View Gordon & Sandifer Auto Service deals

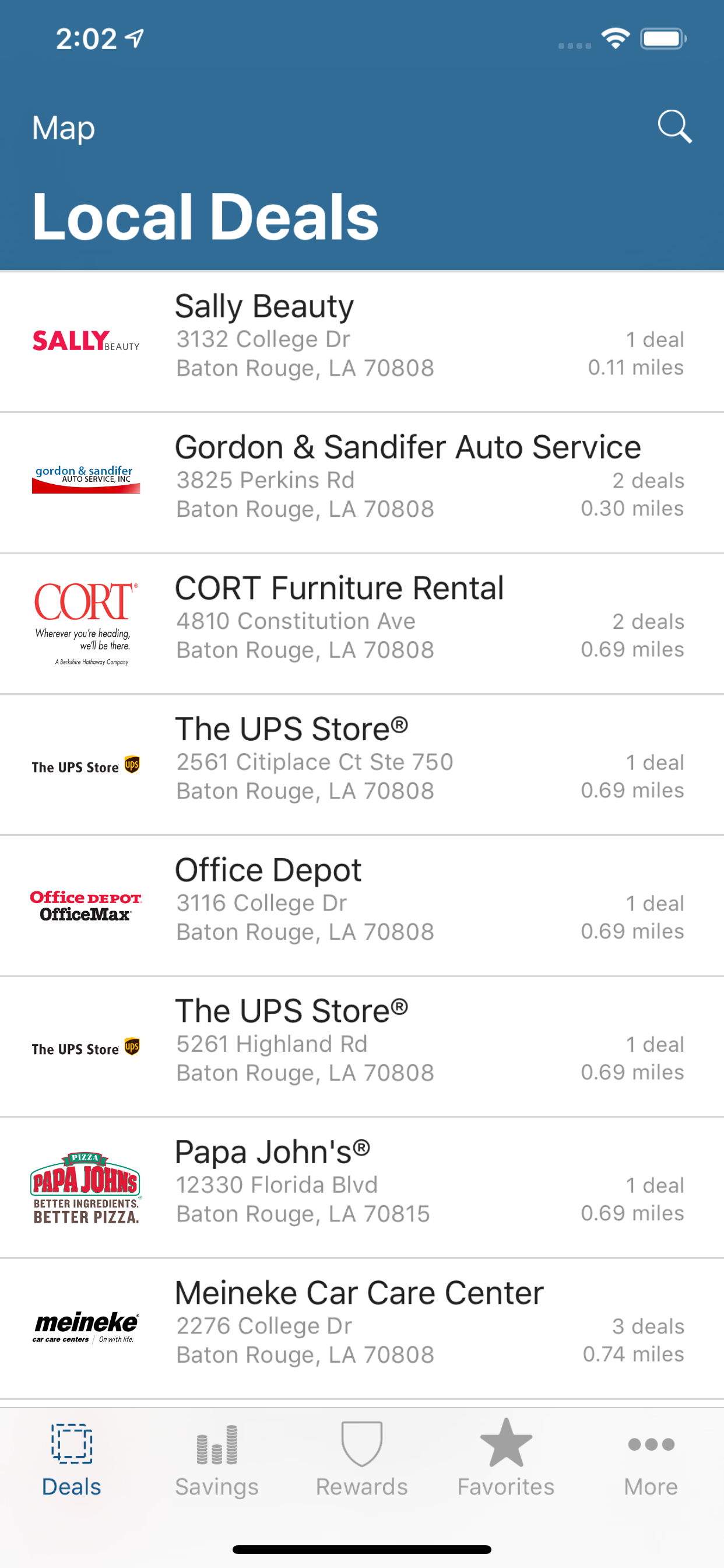361,482
